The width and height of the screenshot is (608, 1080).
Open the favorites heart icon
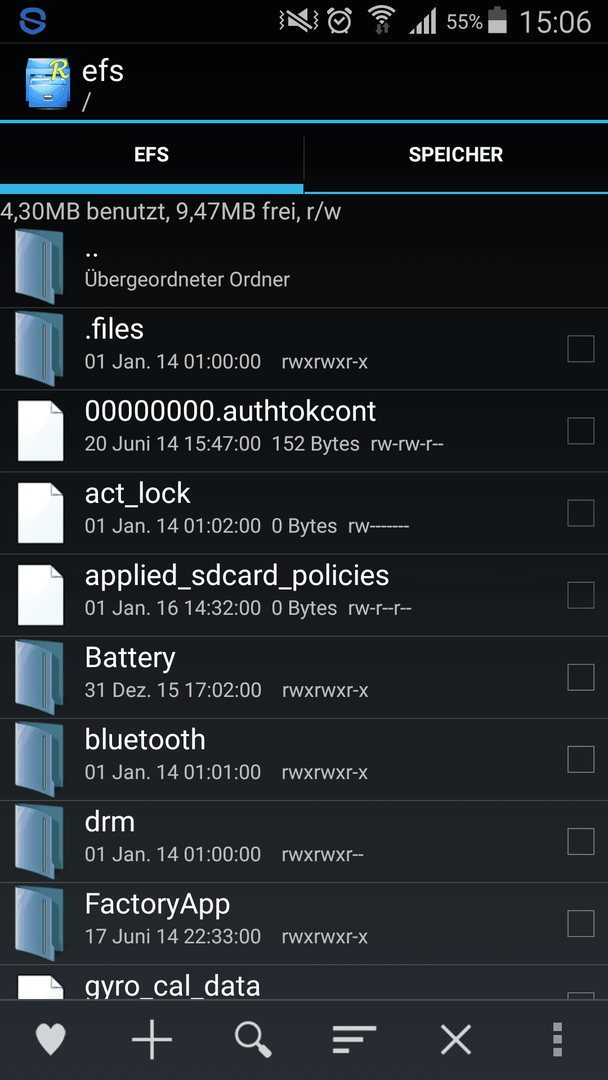[50, 1039]
